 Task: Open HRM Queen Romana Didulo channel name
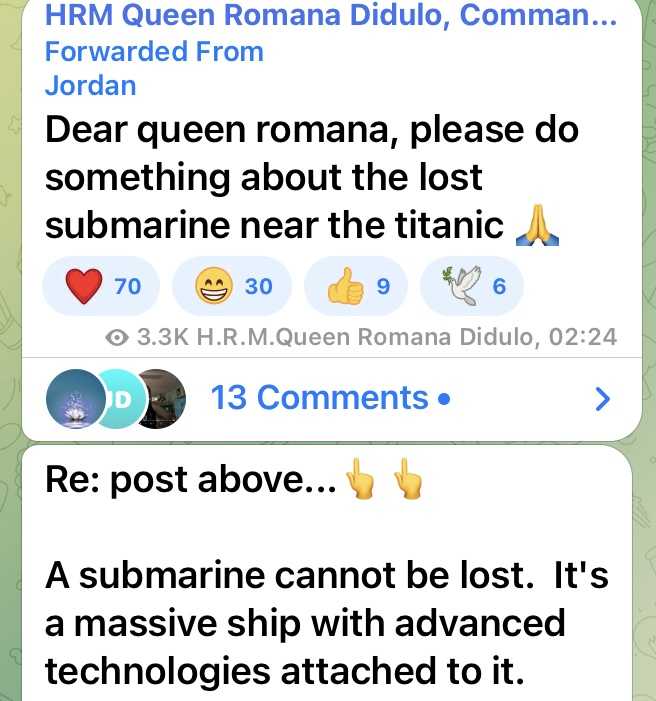(330, 16)
